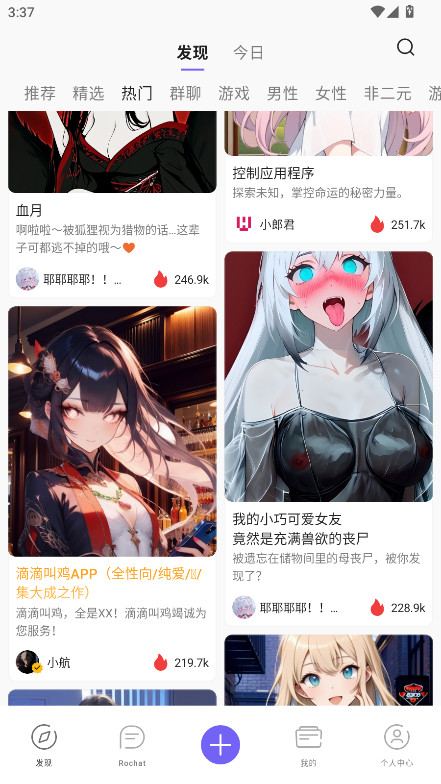
Task: Switch to the 游戏 category
Action: (234, 93)
